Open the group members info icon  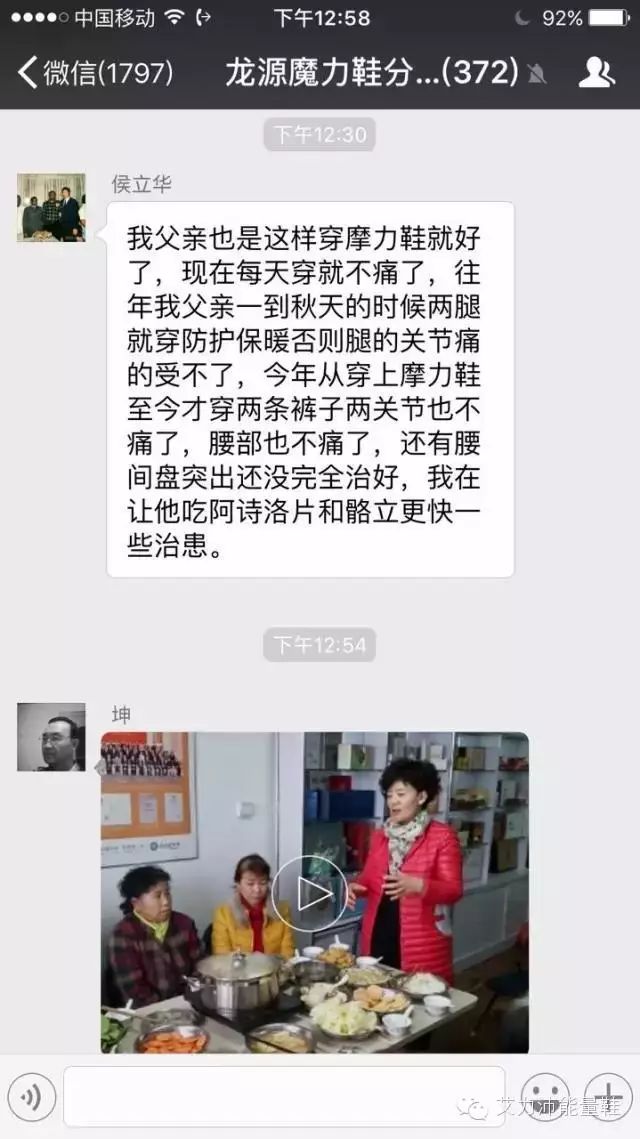tap(596, 73)
